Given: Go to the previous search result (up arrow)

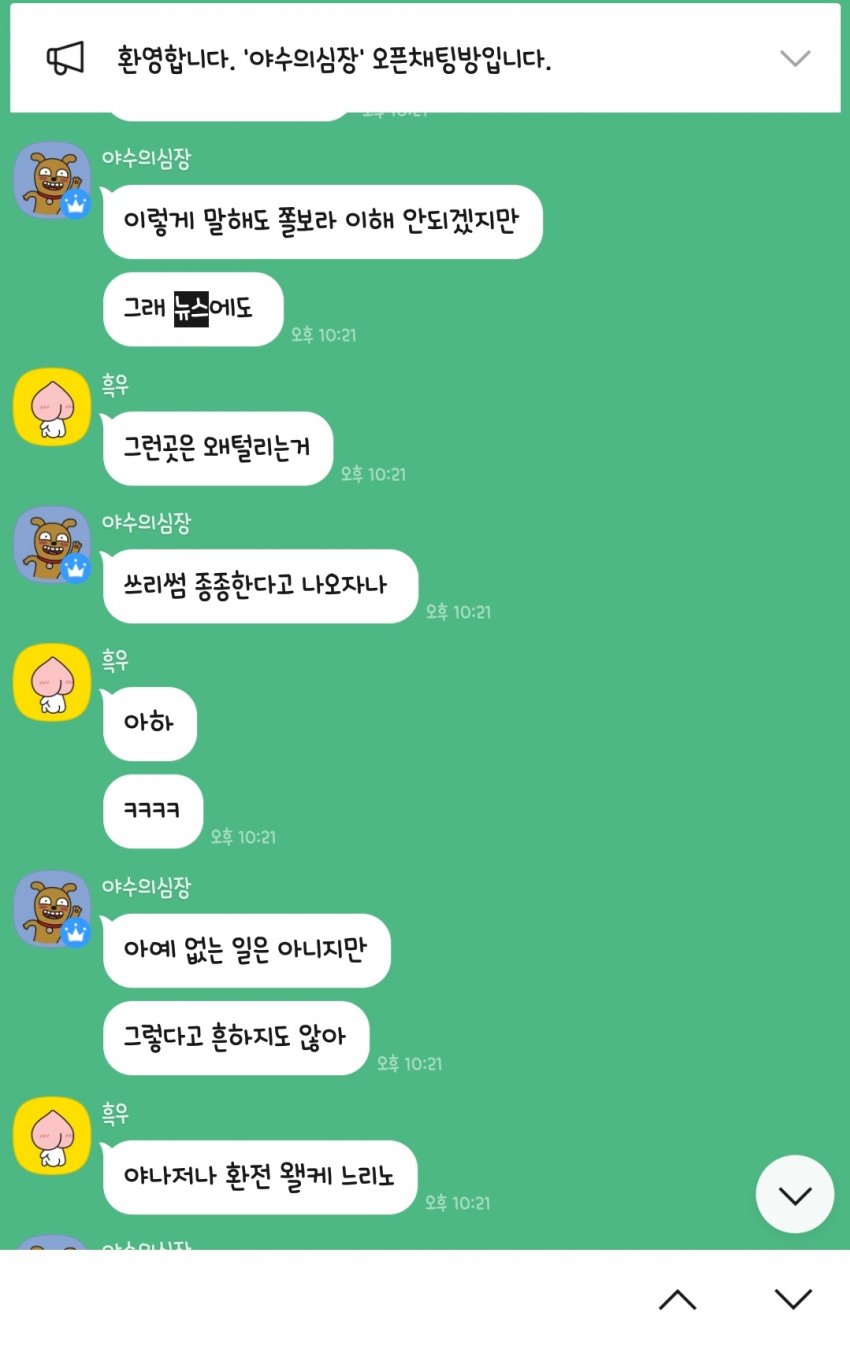Looking at the screenshot, I should point(677,1299).
